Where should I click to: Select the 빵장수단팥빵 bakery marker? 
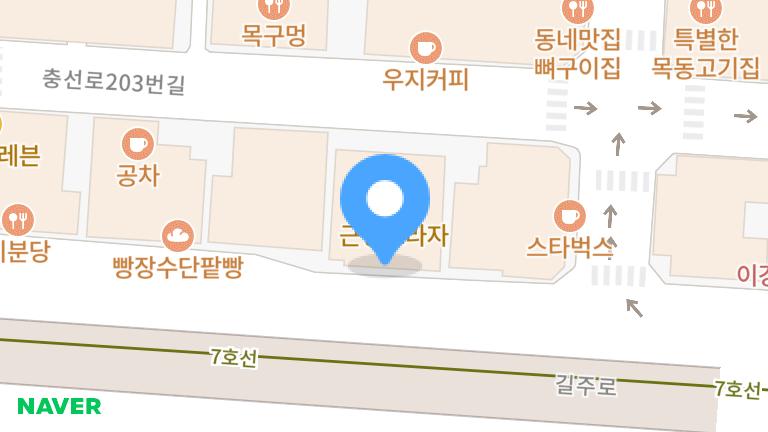178,237
